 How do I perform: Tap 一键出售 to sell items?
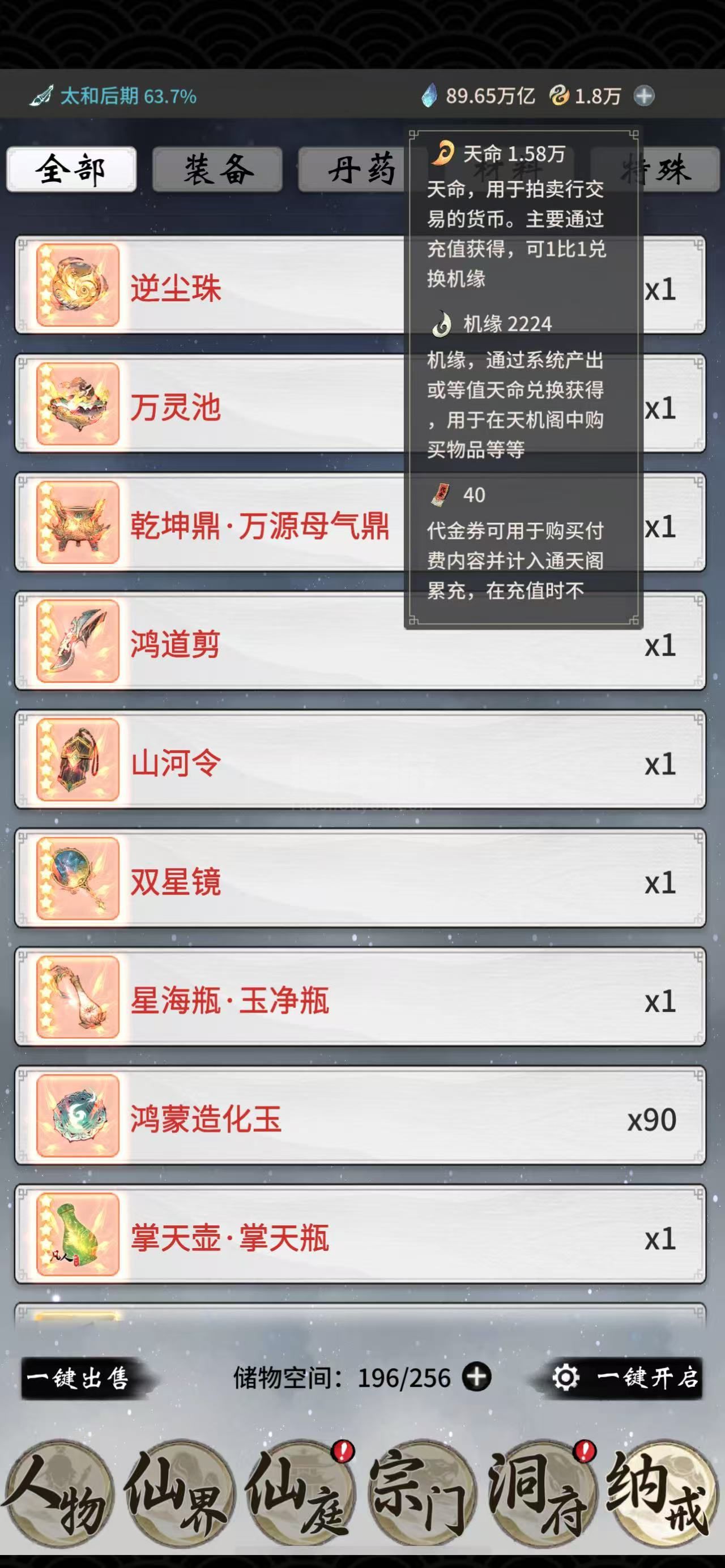pos(80,1378)
